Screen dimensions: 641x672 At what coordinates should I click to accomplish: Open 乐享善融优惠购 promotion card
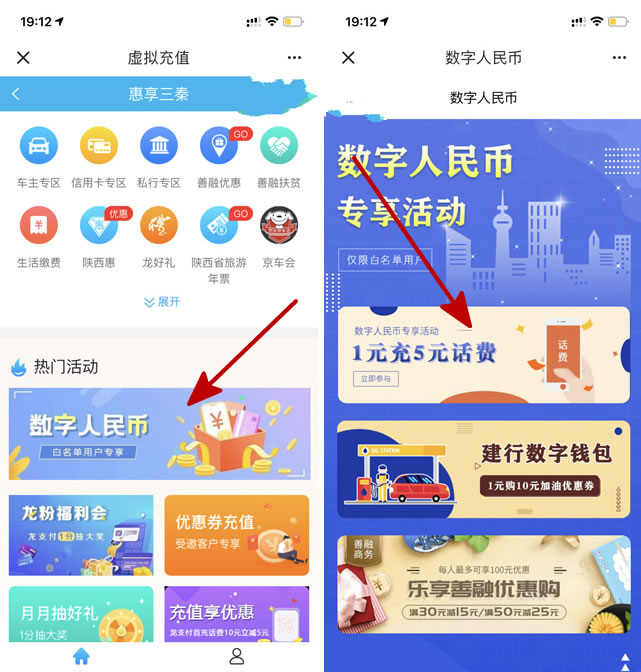(484, 583)
